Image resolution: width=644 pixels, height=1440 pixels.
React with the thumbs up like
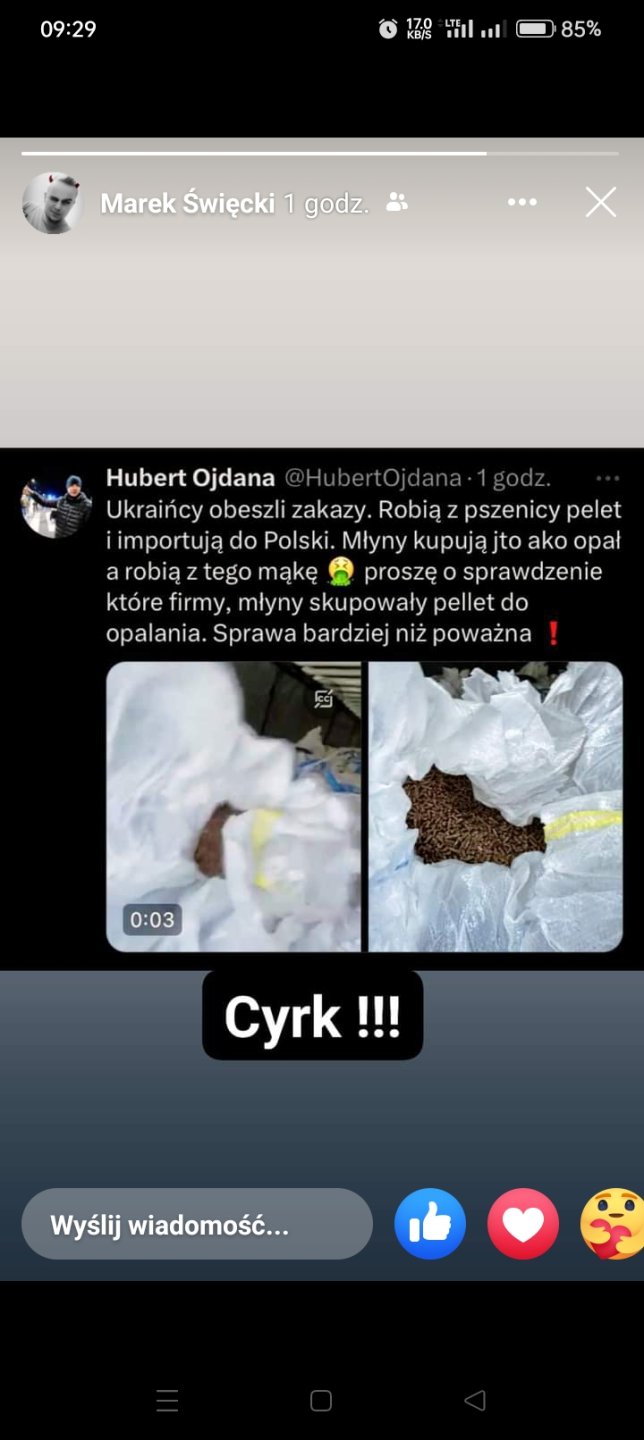point(430,1224)
